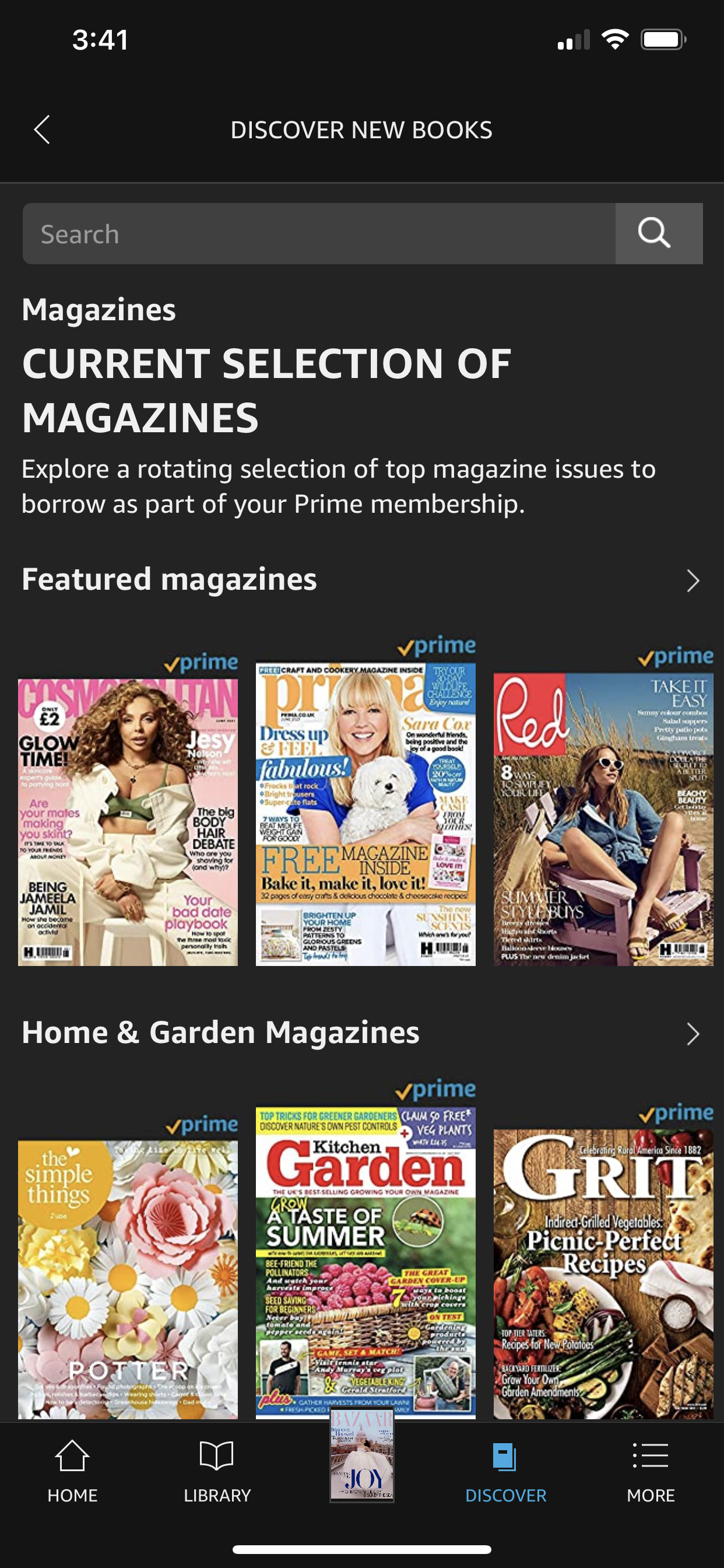
Task: Open the Cosmopolitan magazine cover
Action: coord(128,822)
